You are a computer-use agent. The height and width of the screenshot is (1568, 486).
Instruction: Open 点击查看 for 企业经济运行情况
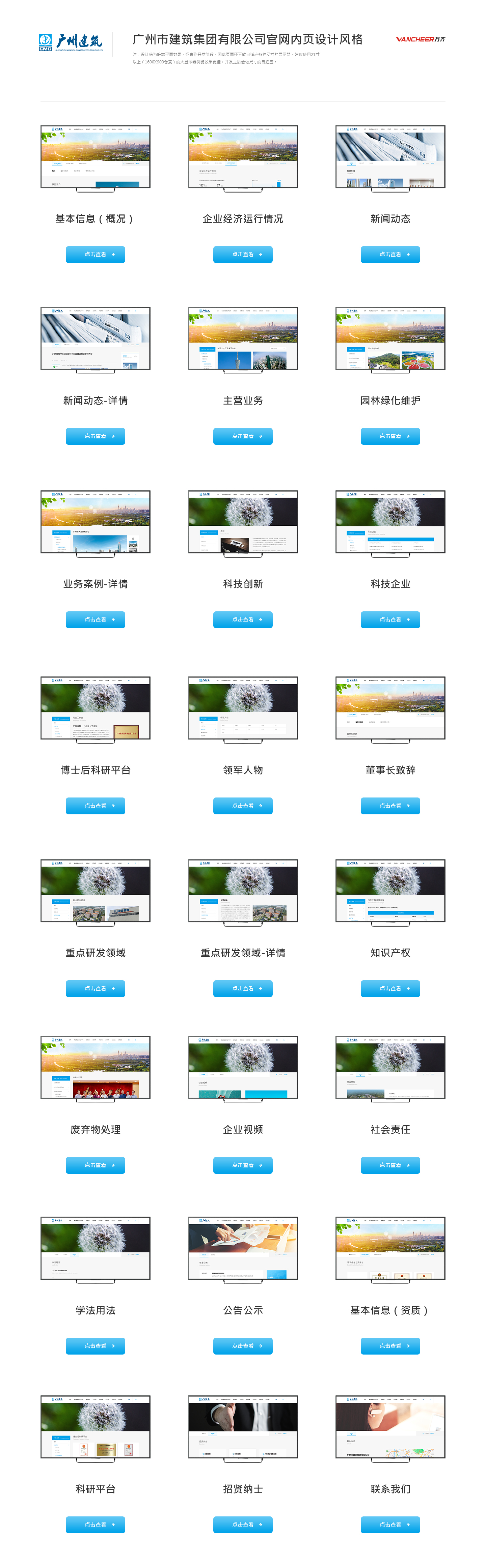[x=243, y=255]
